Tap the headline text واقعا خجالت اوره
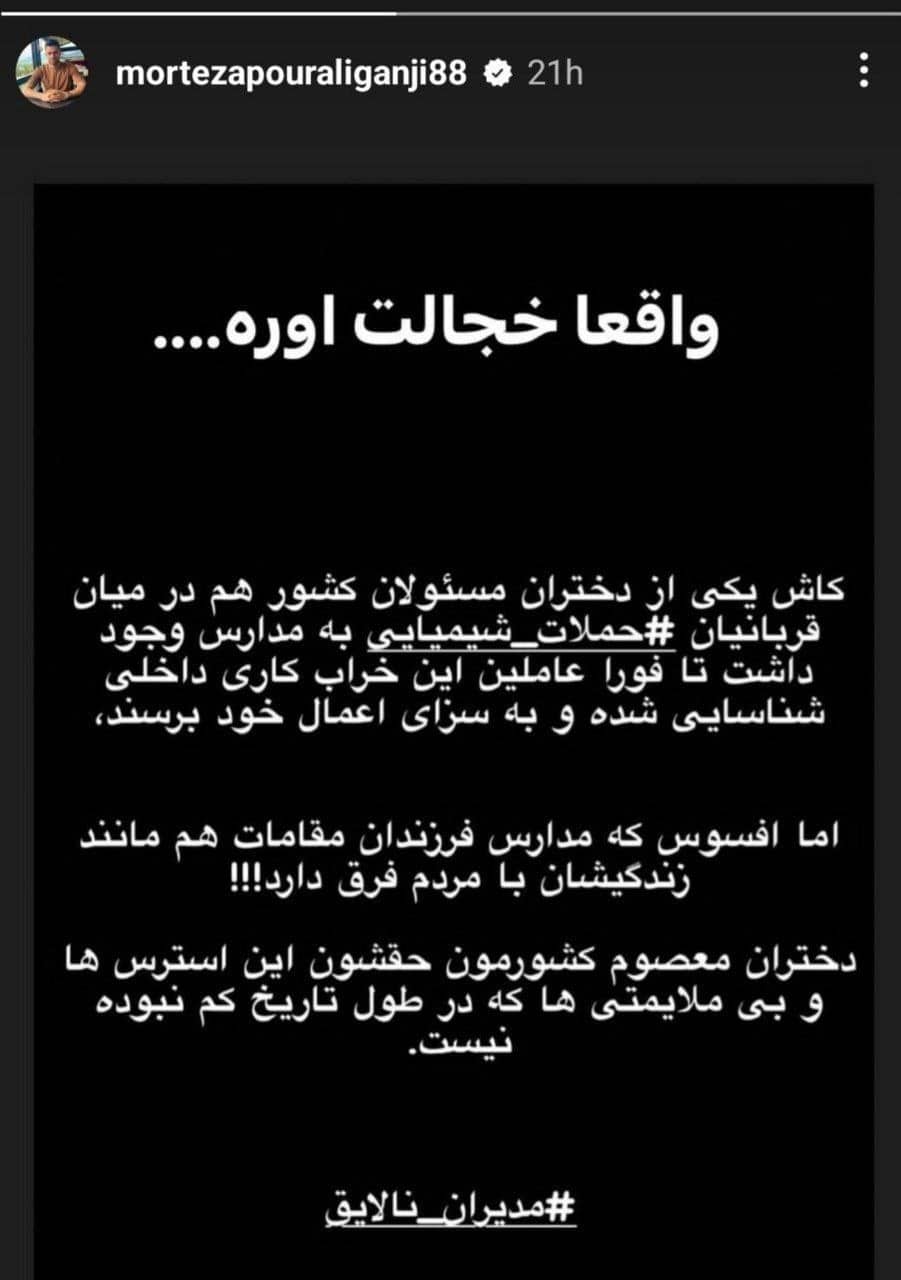This screenshot has height=1280, width=901. (450, 318)
